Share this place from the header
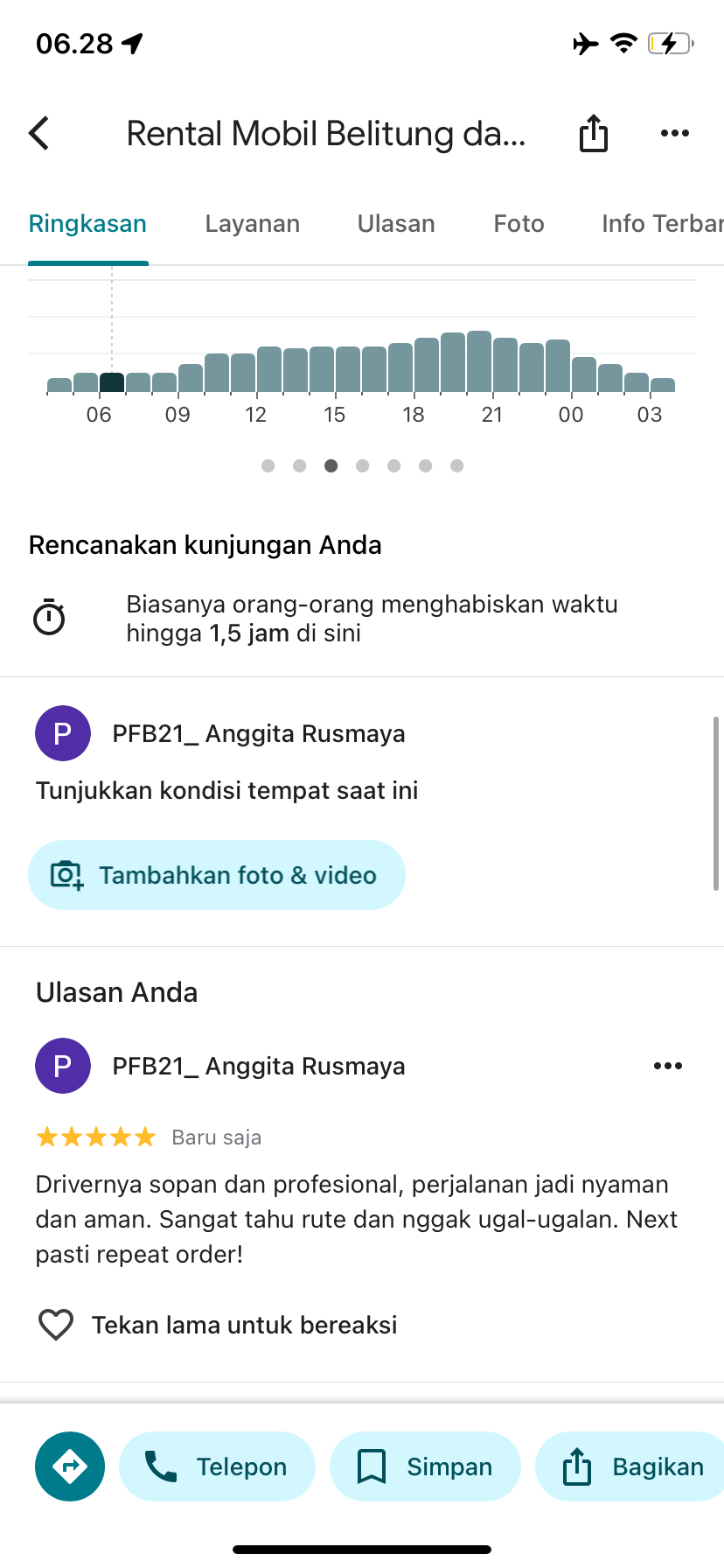 point(594,133)
